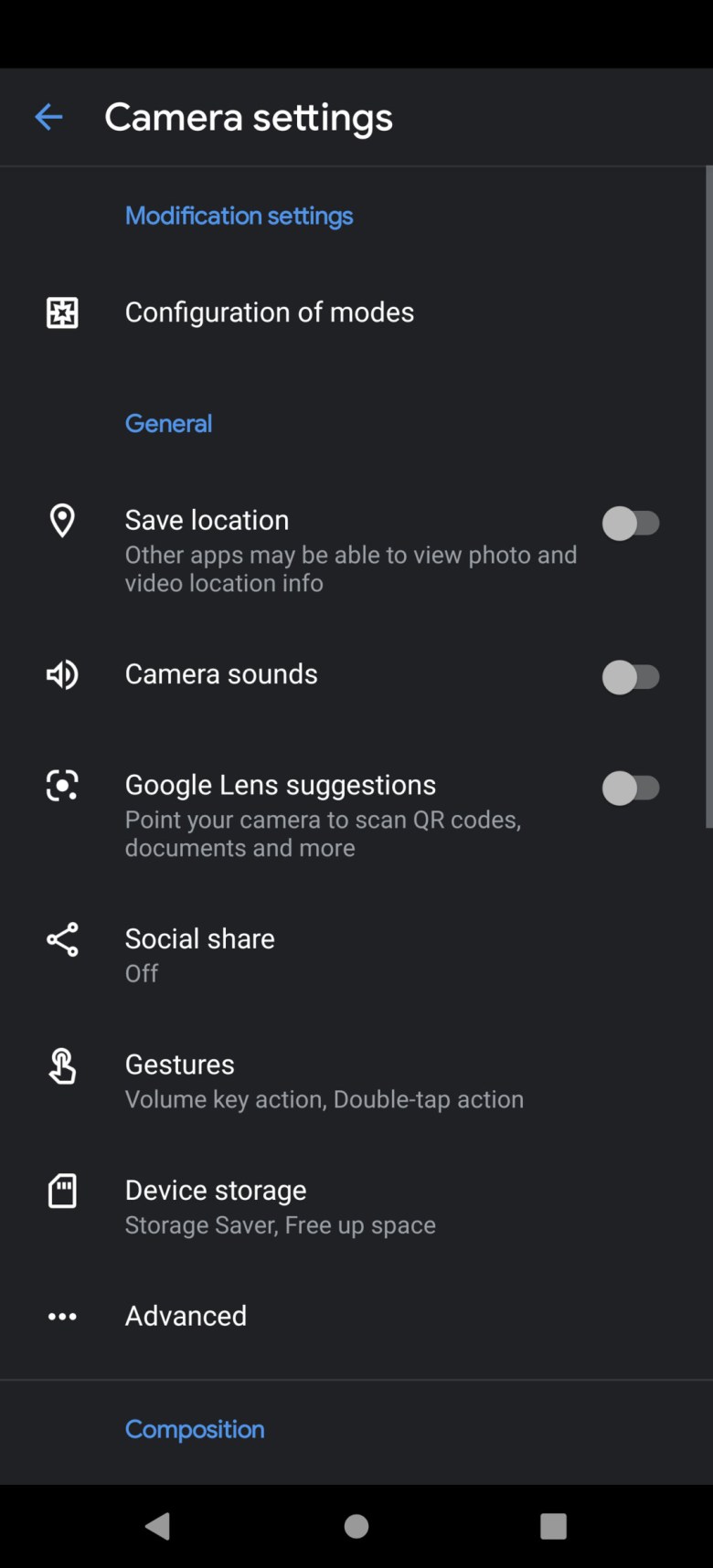
Task: Toggle Google Lens suggestions on
Action: click(x=631, y=788)
